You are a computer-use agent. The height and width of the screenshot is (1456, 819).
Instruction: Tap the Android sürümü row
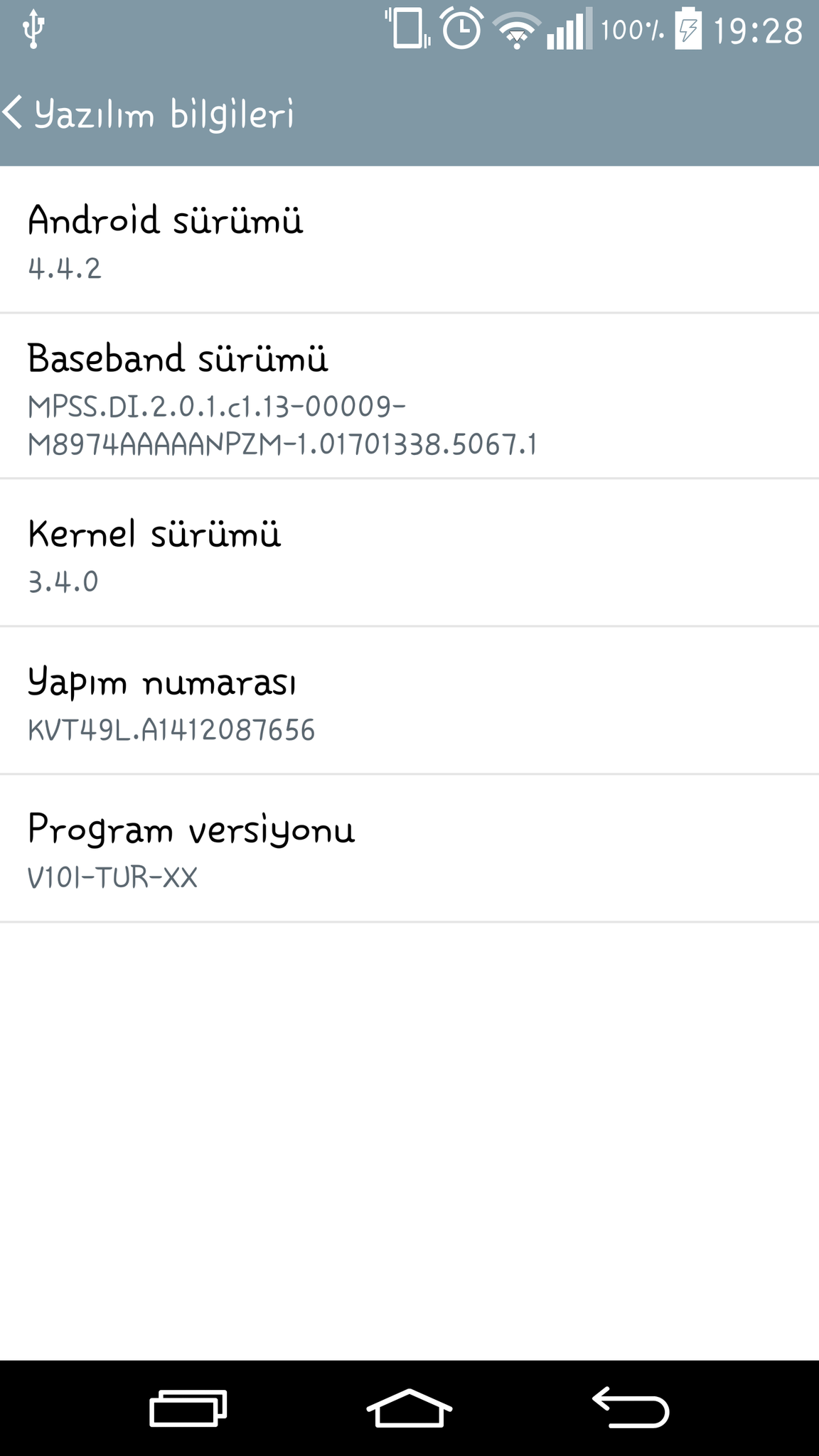(x=409, y=240)
